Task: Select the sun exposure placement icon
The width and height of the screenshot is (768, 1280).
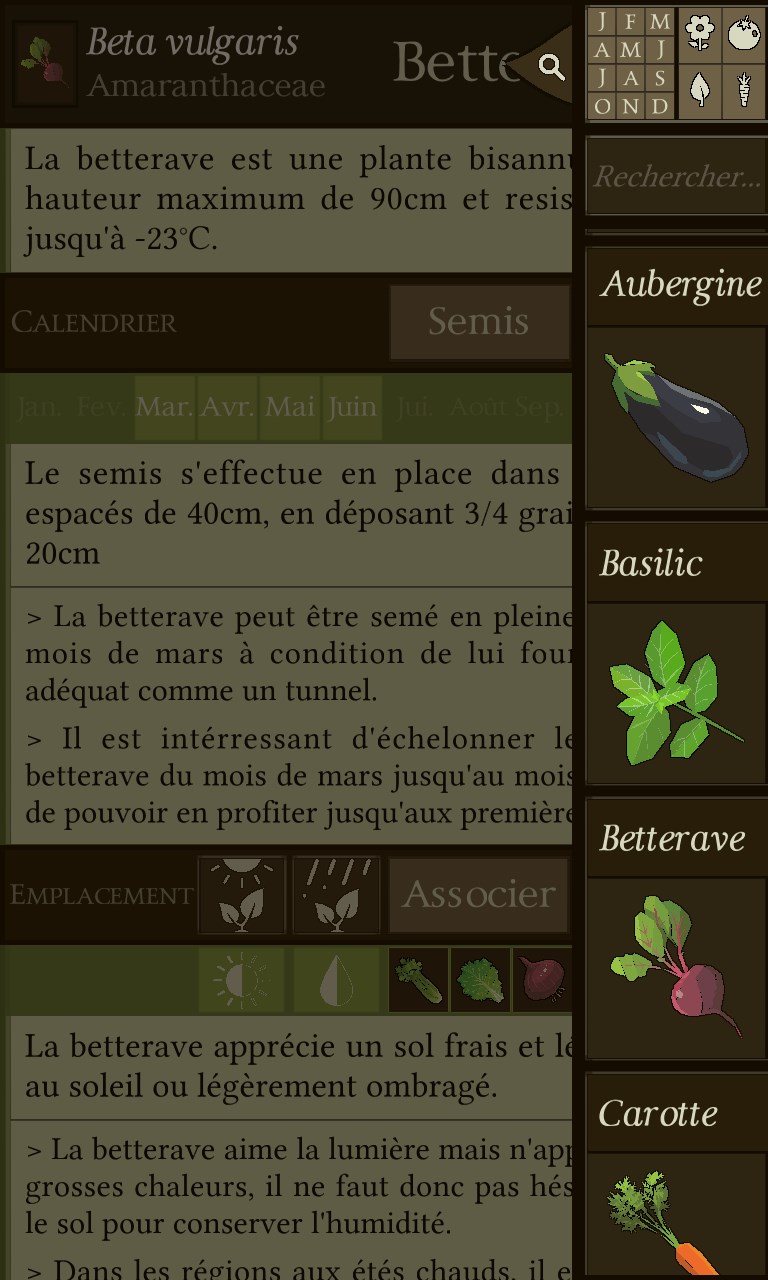Action: point(241,894)
